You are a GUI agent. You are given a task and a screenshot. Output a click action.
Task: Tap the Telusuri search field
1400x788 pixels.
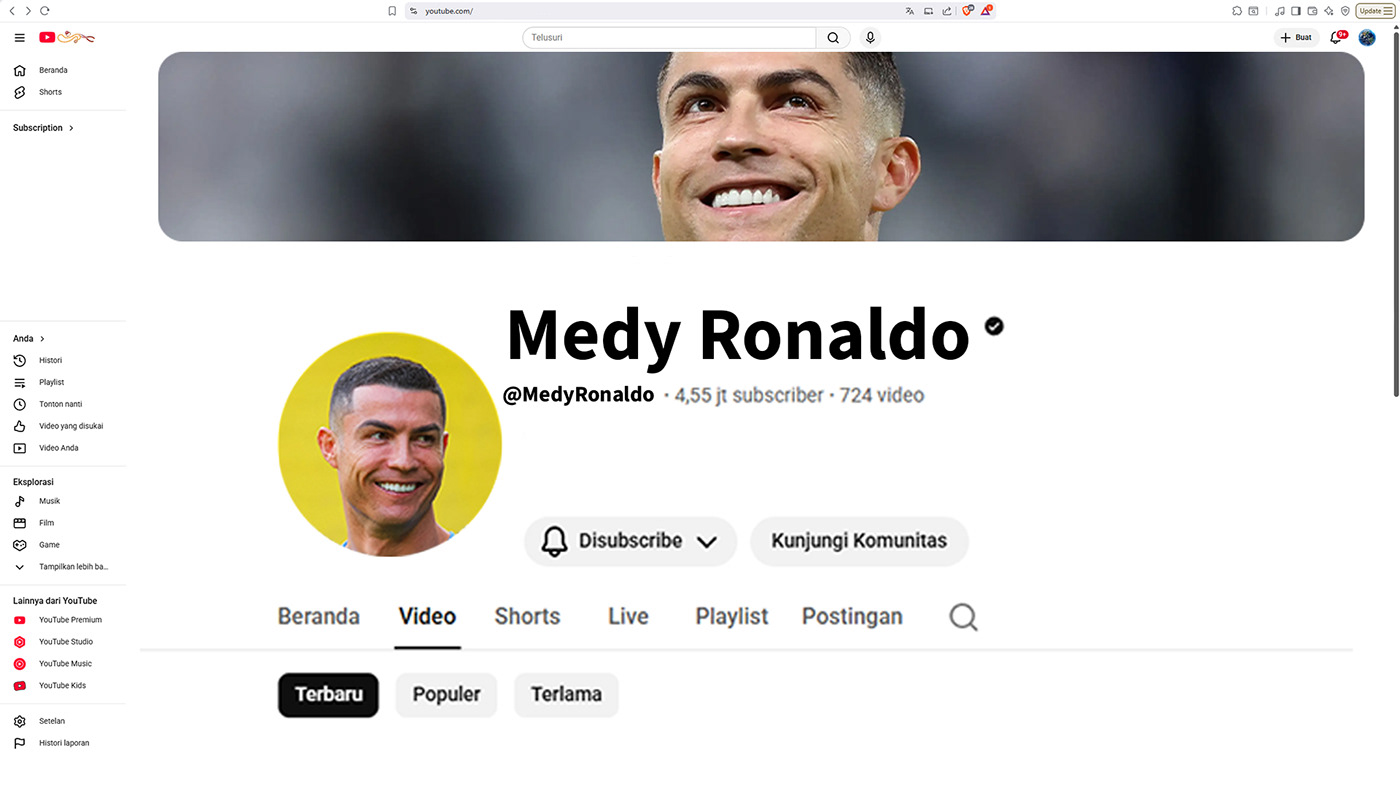668,38
